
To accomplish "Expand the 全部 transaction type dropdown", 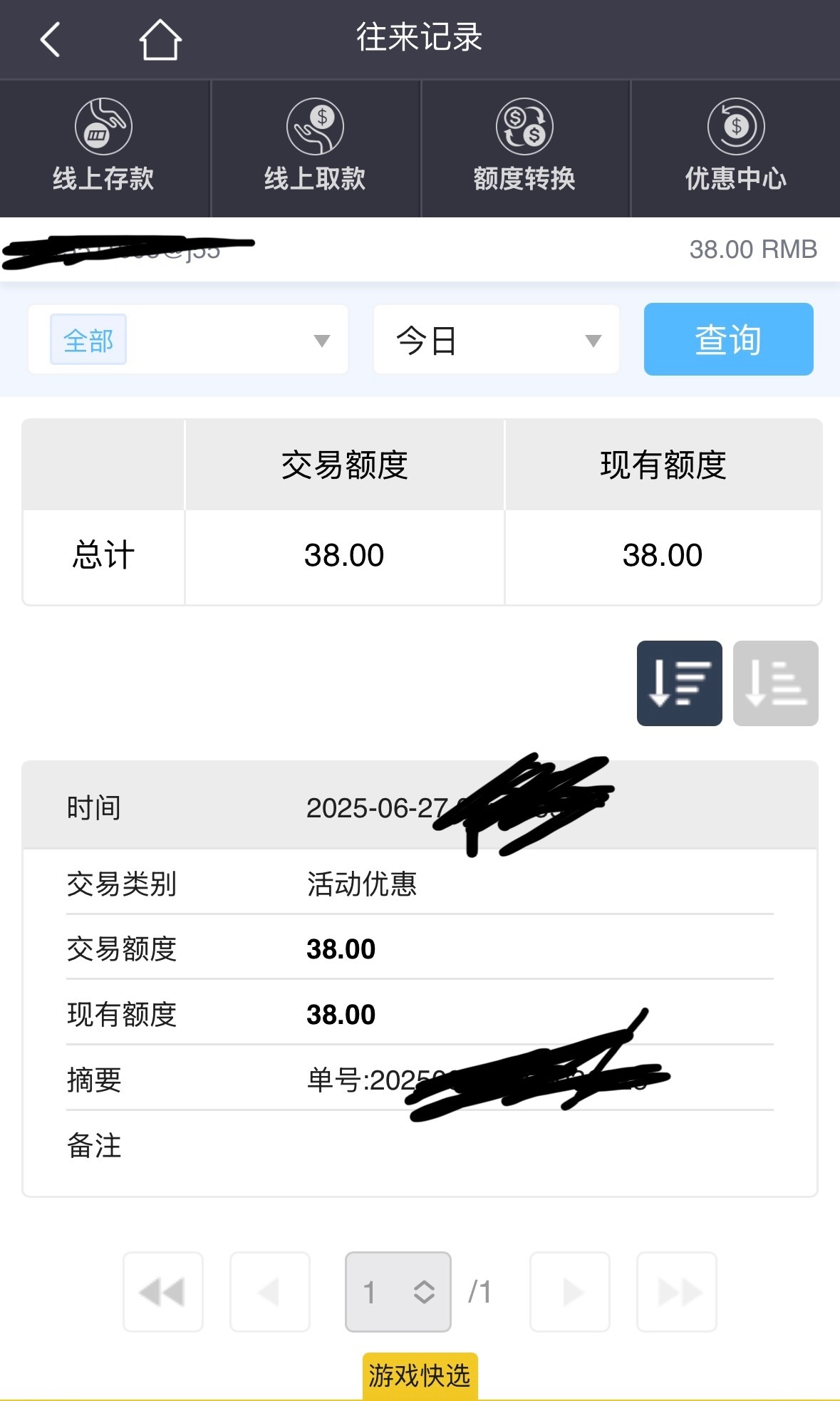I will coord(188,340).
